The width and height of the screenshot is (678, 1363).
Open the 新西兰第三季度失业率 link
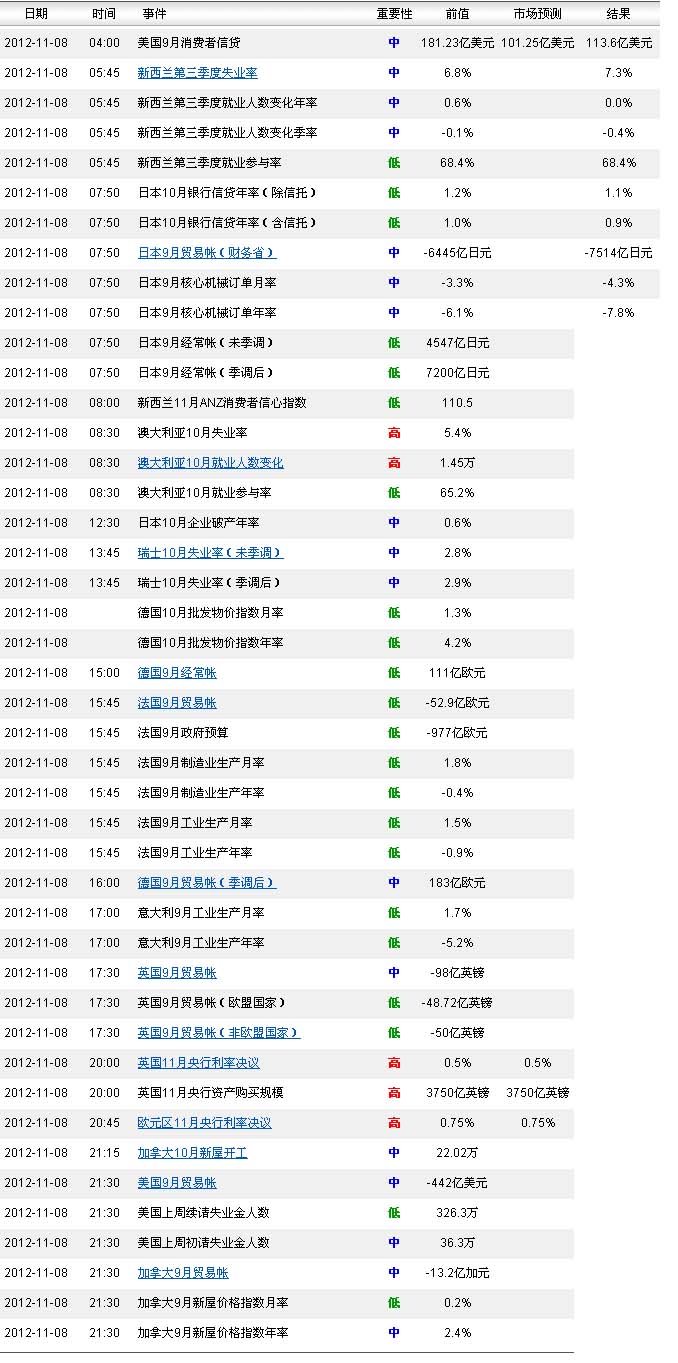click(197, 73)
